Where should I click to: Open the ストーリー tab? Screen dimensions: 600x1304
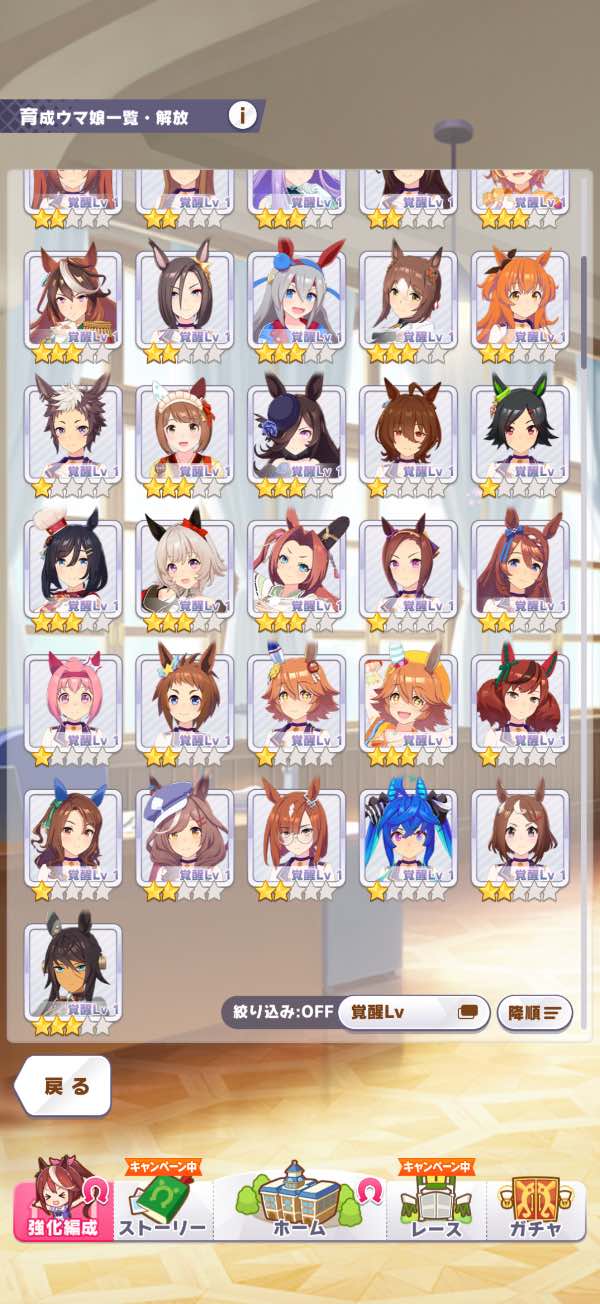(x=162, y=1210)
